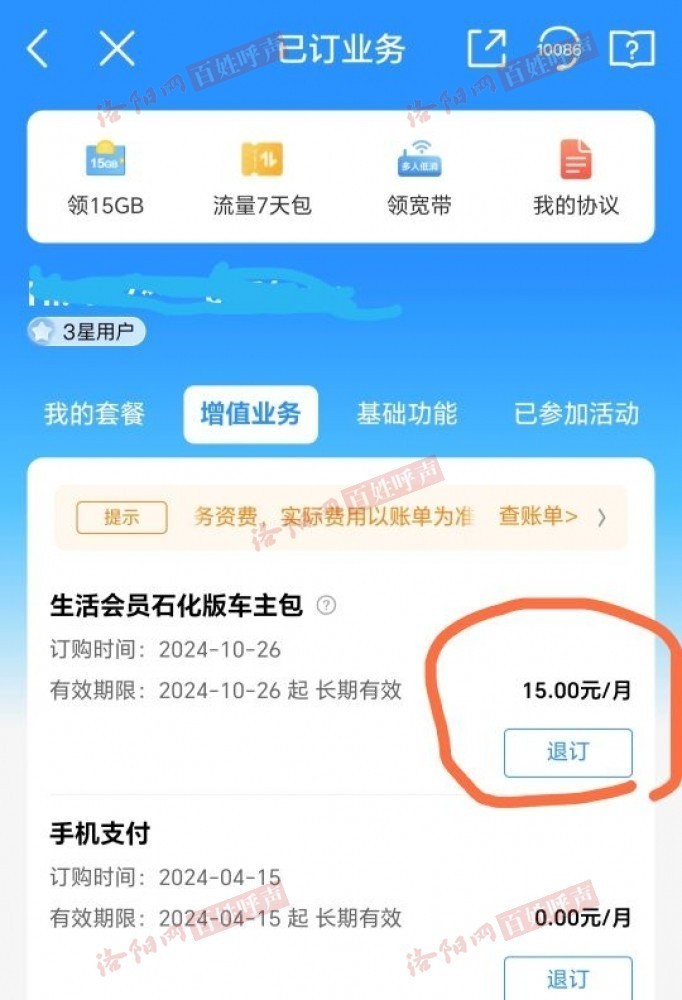Open the 领宽带 shortcut

tap(420, 178)
